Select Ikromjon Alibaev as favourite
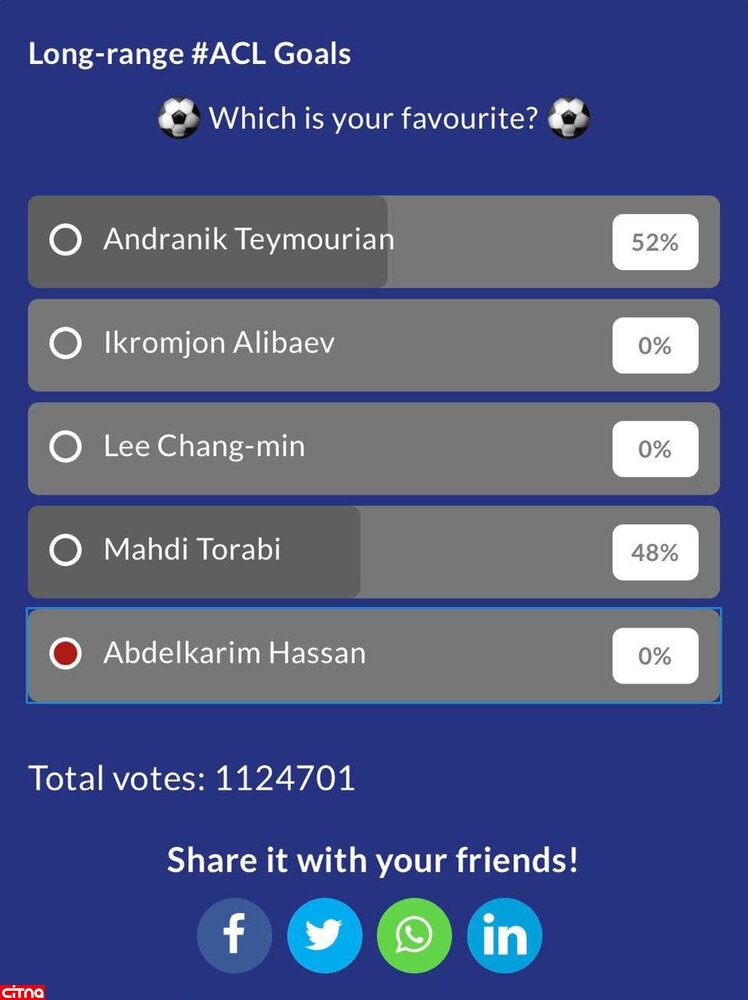748x1000 pixels. 66,344
